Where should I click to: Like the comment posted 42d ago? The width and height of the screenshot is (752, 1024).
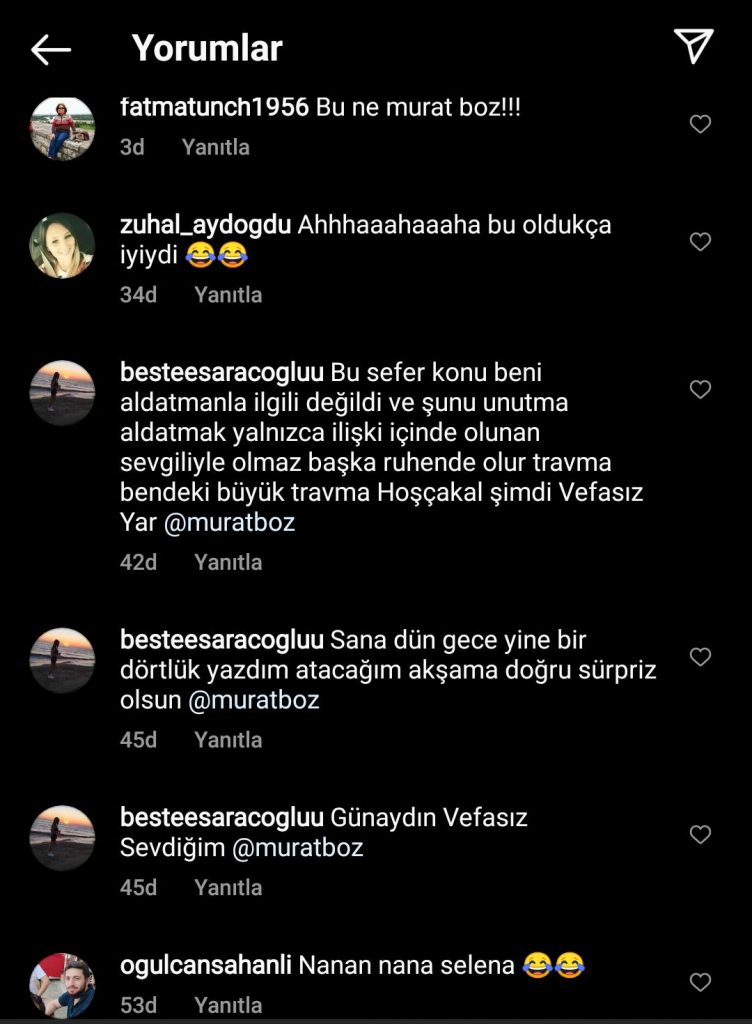pos(701,389)
